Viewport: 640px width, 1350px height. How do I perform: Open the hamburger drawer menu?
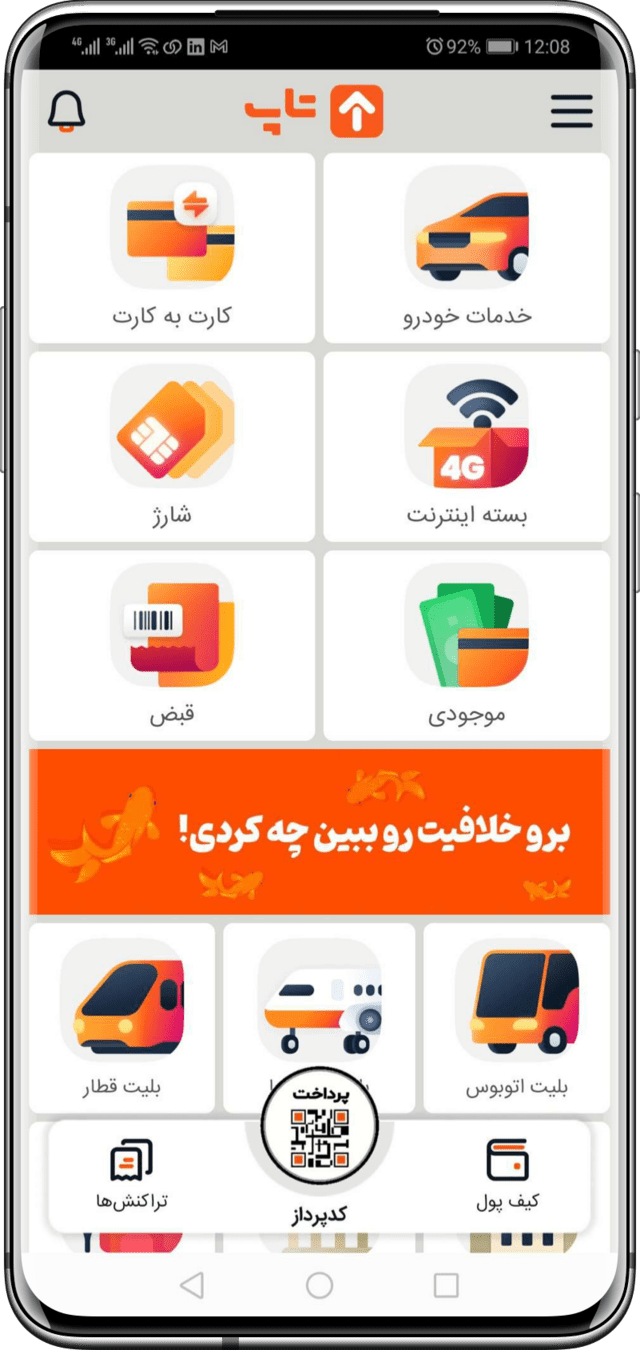572,111
